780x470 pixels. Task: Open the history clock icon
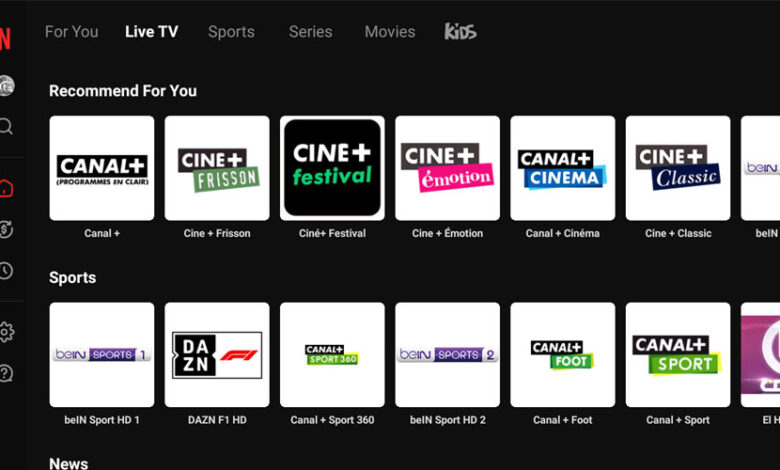[6, 271]
